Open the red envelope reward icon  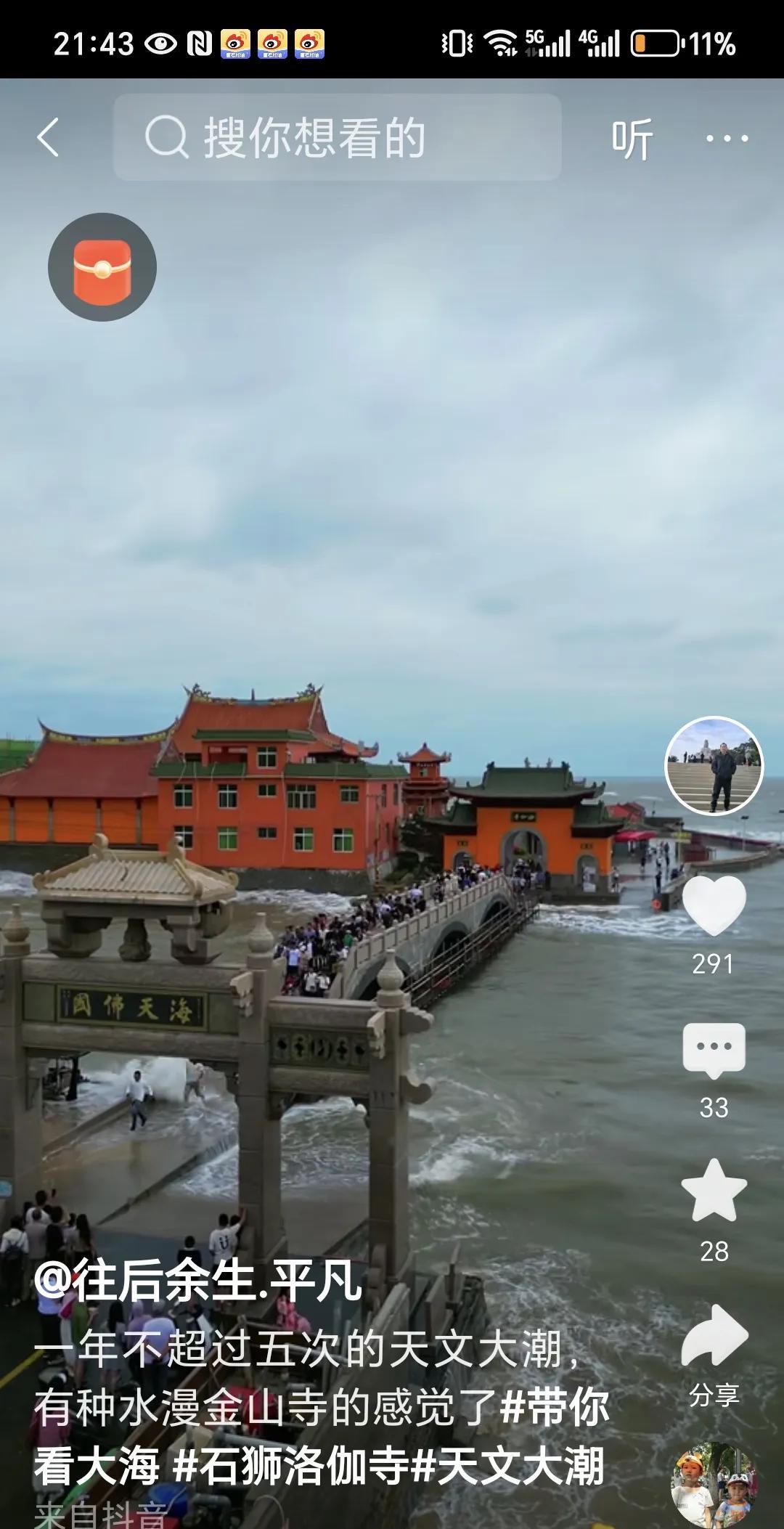tap(102, 267)
